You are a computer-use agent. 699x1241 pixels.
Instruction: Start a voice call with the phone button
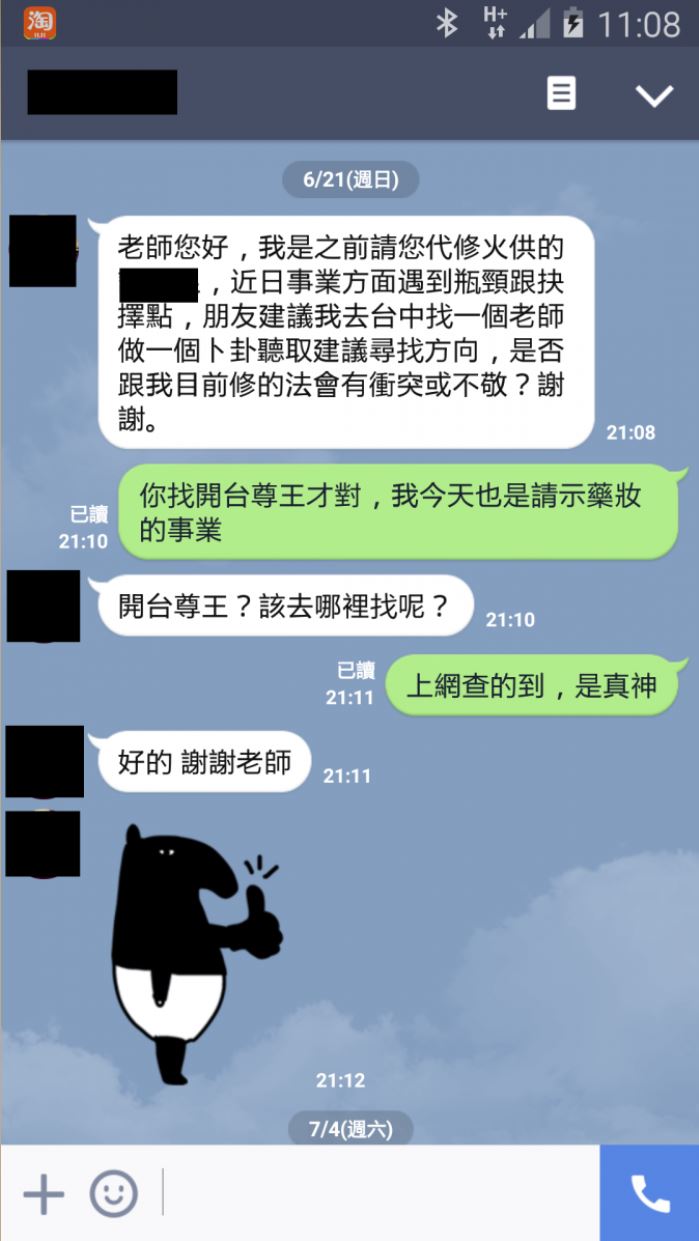(x=650, y=1194)
